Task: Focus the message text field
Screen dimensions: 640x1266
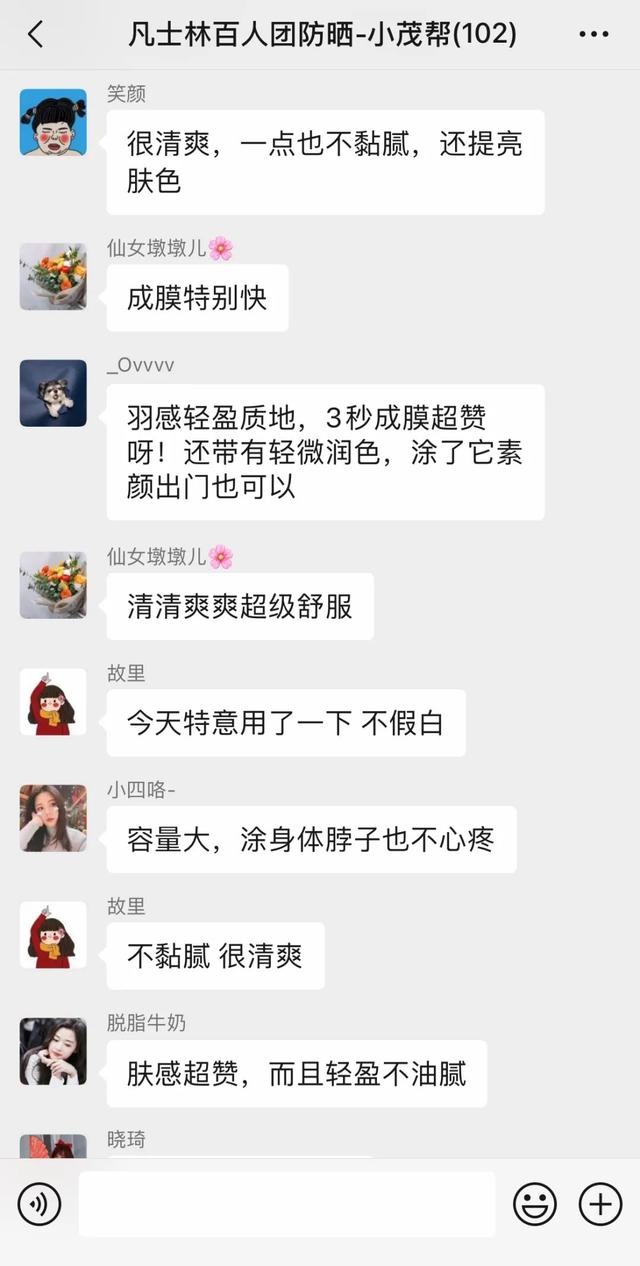Action: pos(287,1204)
